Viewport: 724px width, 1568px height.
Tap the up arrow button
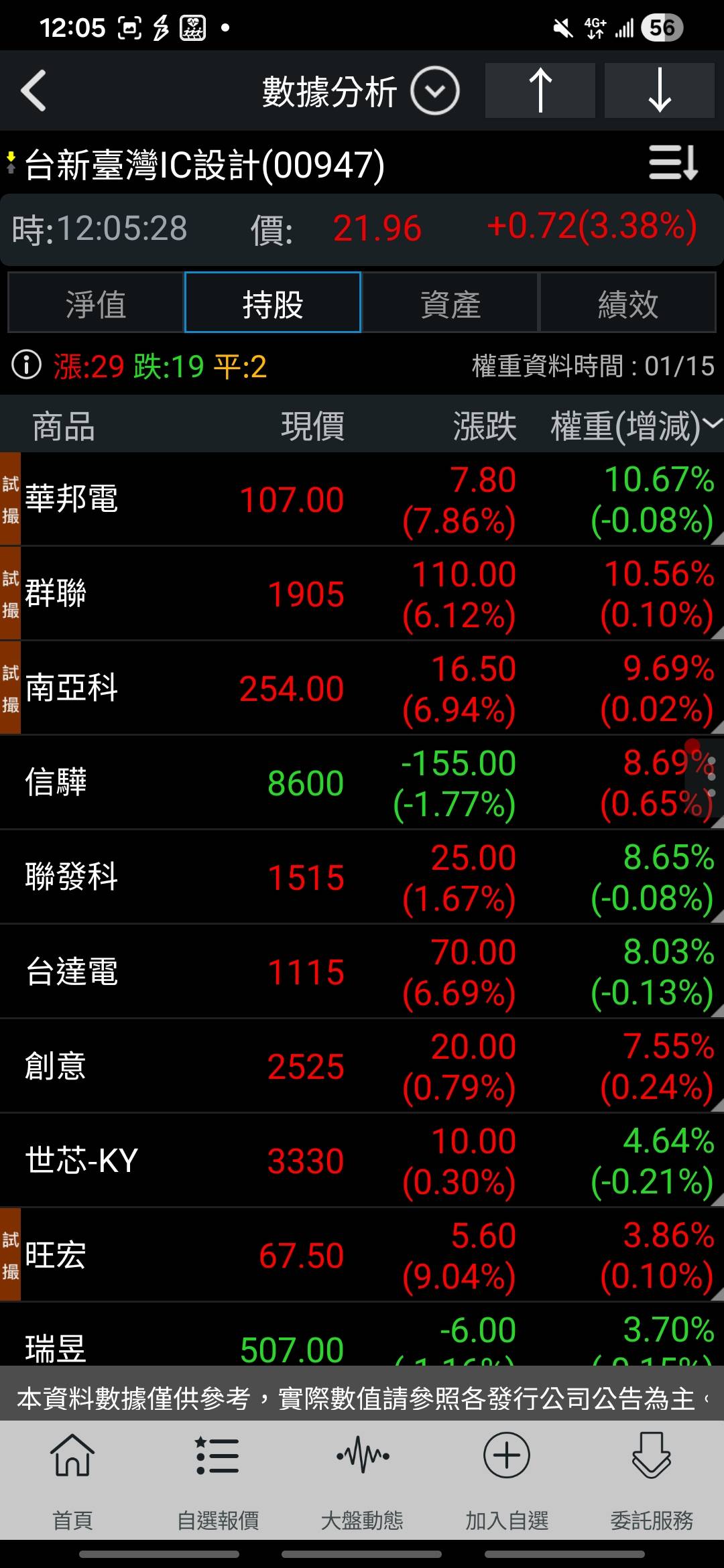540,91
